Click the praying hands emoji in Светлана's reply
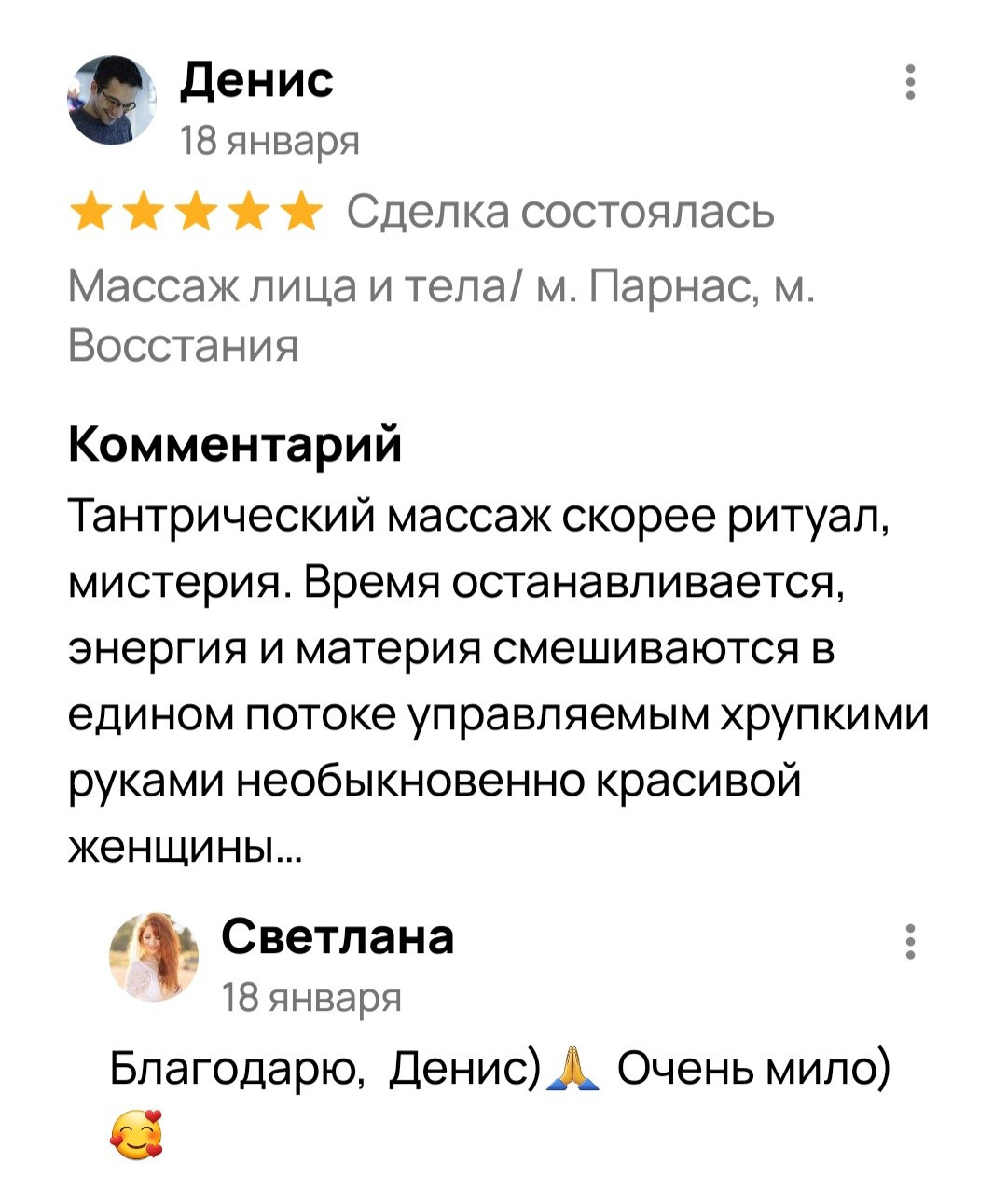Image resolution: width=1007 pixels, height=1204 pixels. (x=572, y=1068)
